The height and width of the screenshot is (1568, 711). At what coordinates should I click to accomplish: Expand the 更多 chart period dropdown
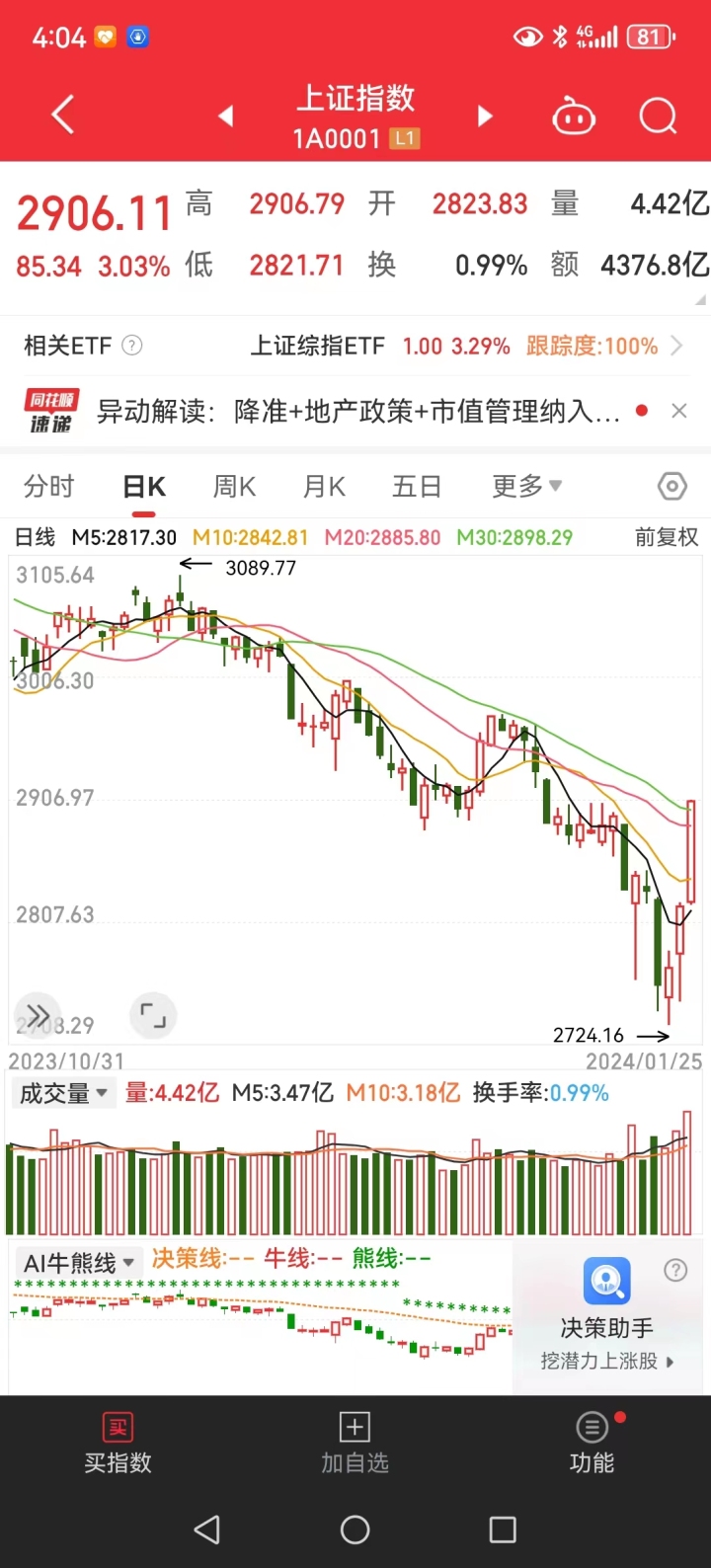[527, 486]
